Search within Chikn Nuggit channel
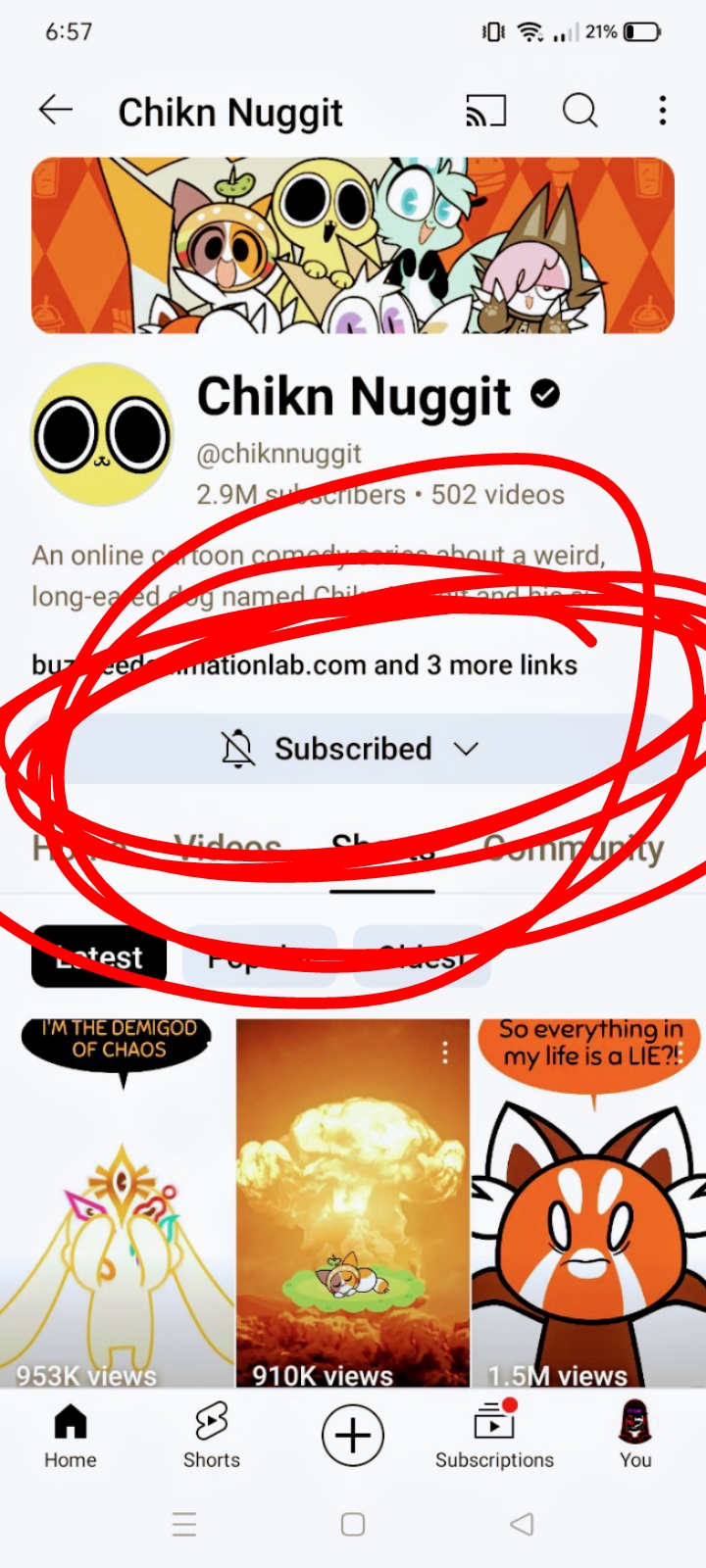The height and width of the screenshot is (1568, 706). pyautogui.click(x=580, y=111)
